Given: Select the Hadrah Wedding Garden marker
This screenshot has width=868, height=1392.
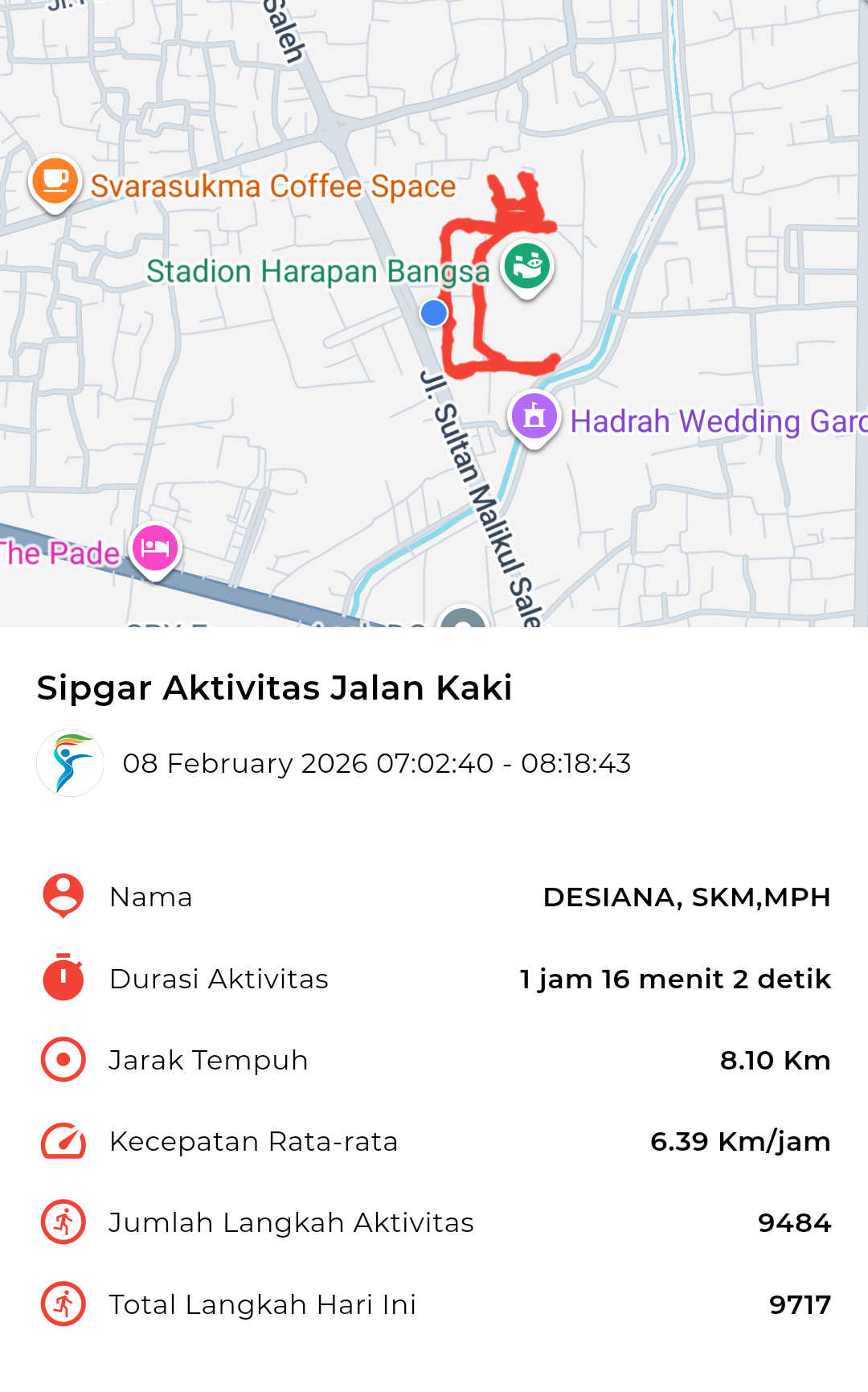Looking at the screenshot, I should coord(534,417).
